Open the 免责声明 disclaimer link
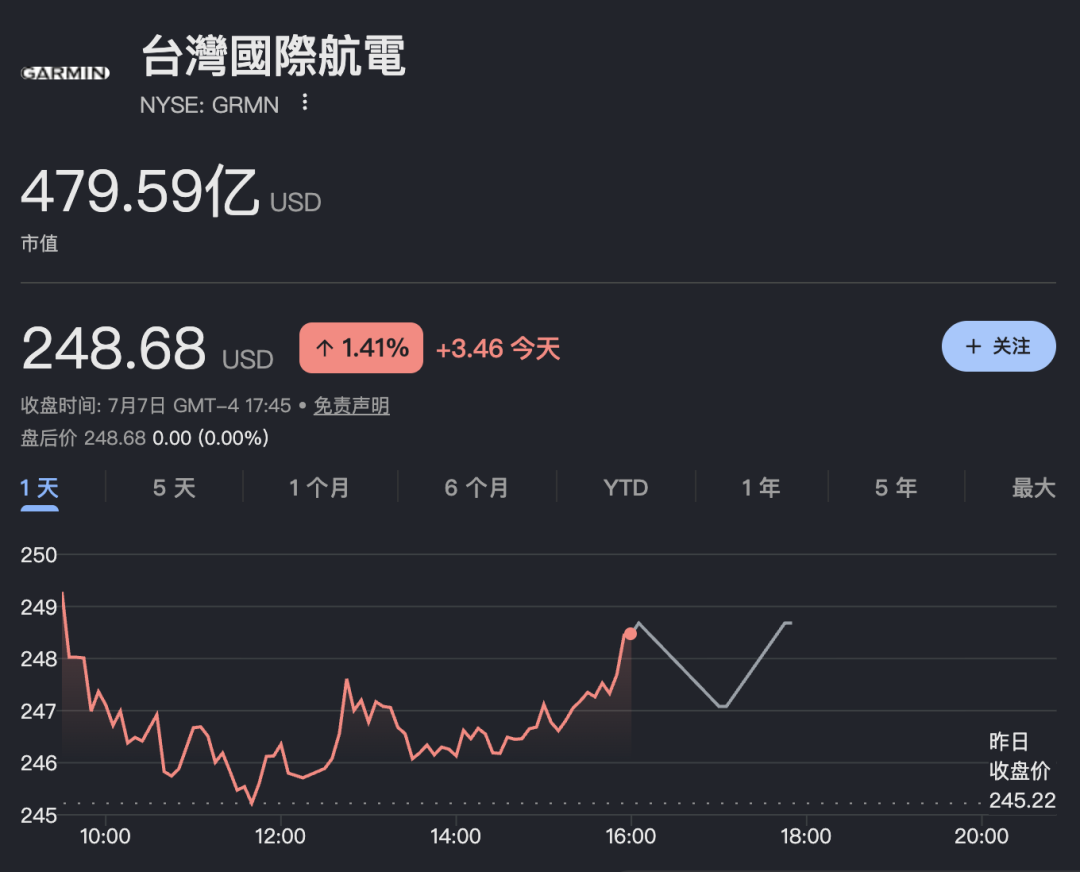Screen dimensions: 1080x872 pyautogui.click(x=351, y=406)
